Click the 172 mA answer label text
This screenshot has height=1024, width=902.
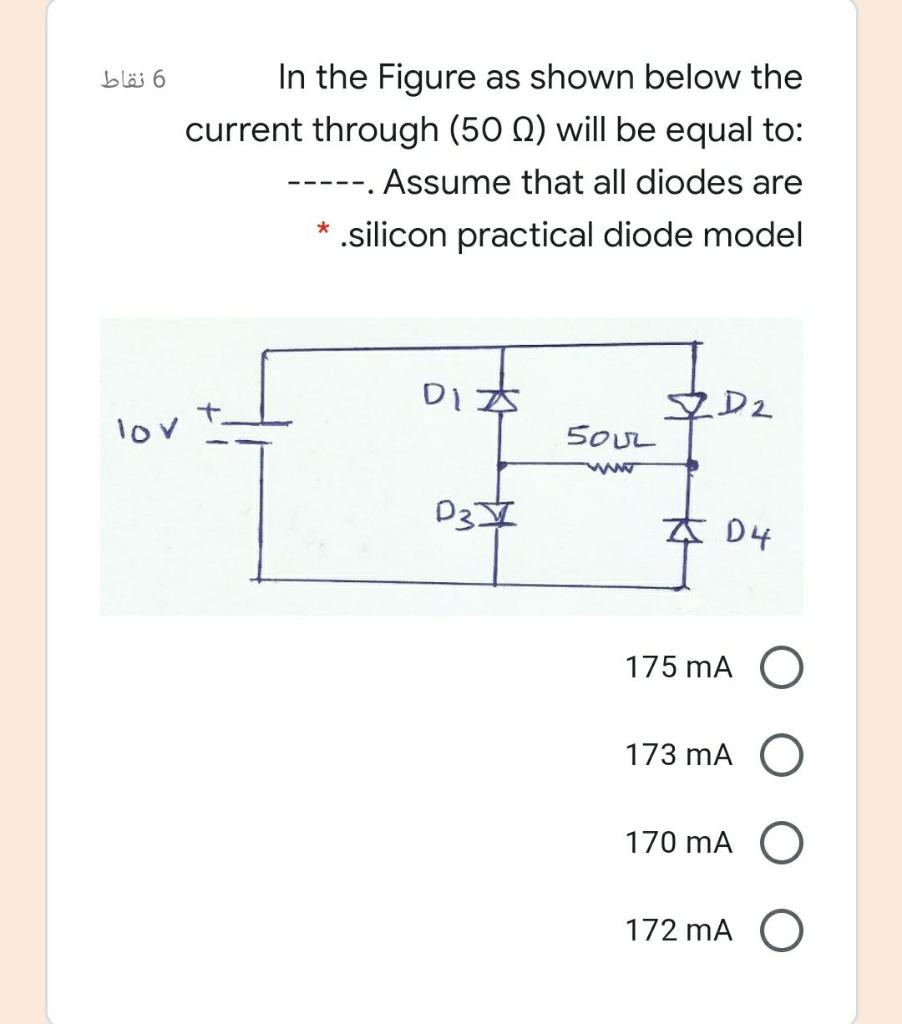(x=679, y=931)
